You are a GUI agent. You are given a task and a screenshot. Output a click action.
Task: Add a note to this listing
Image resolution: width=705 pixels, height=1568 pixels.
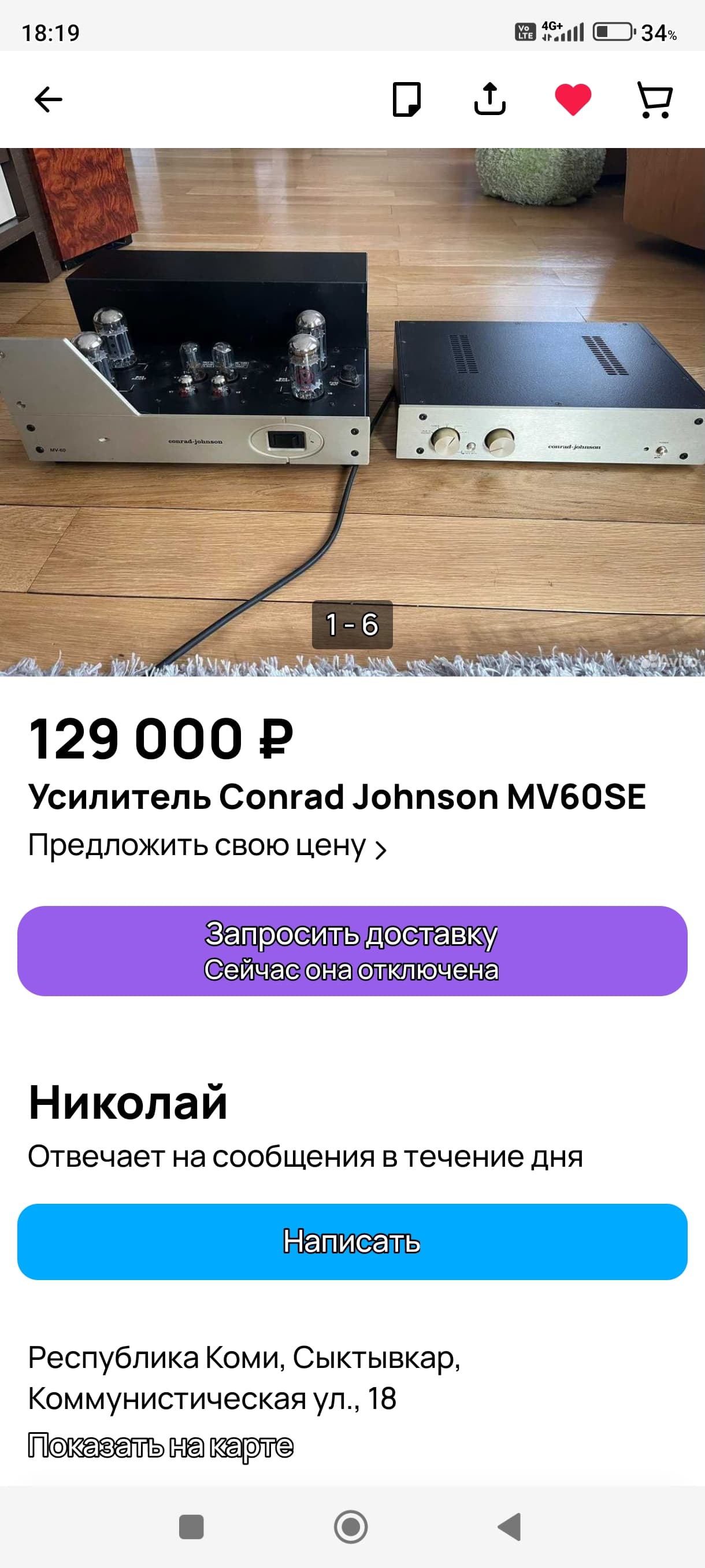point(406,100)
